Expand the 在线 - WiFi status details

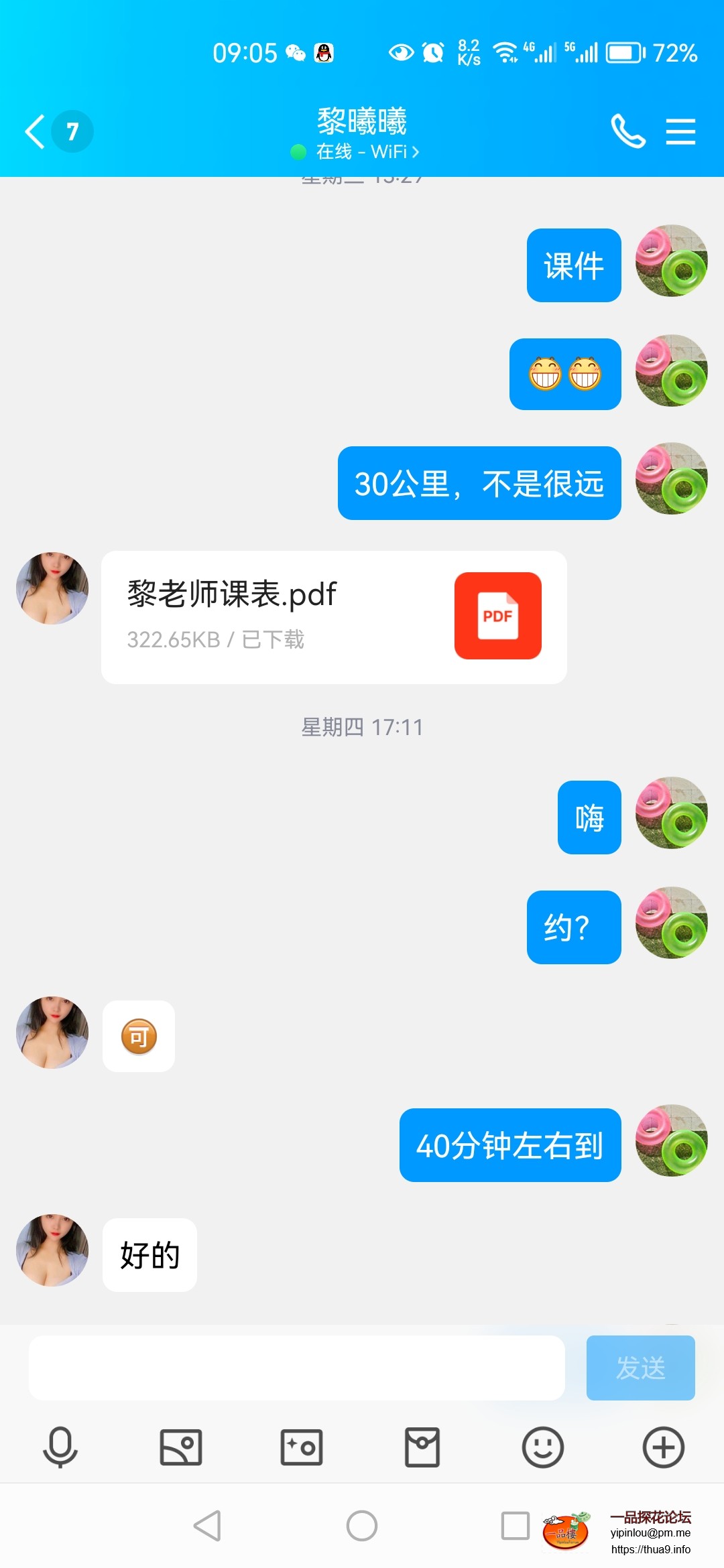[x=362, y=152]
